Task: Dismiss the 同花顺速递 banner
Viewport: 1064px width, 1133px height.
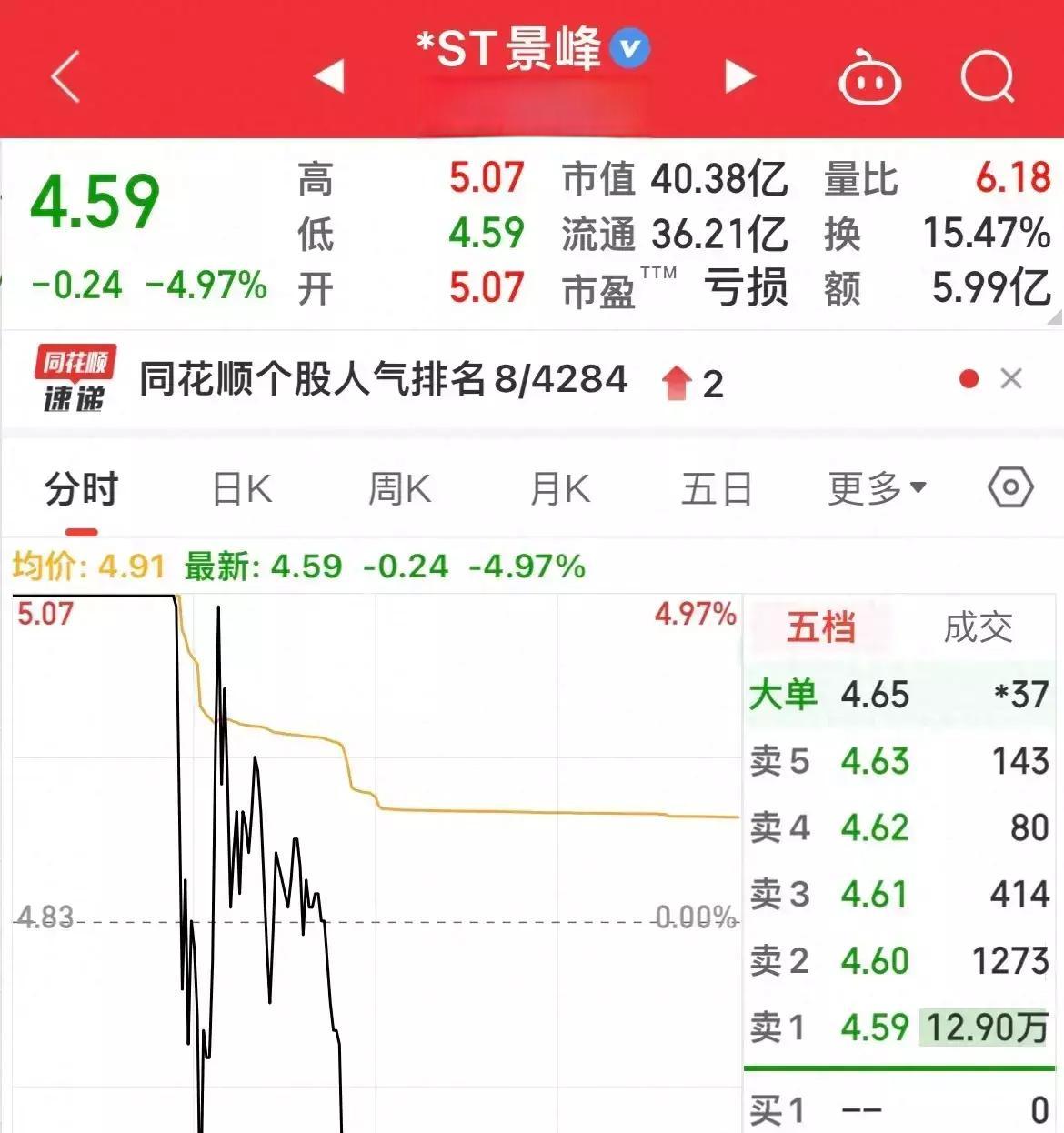Action: click(1011, 378)
